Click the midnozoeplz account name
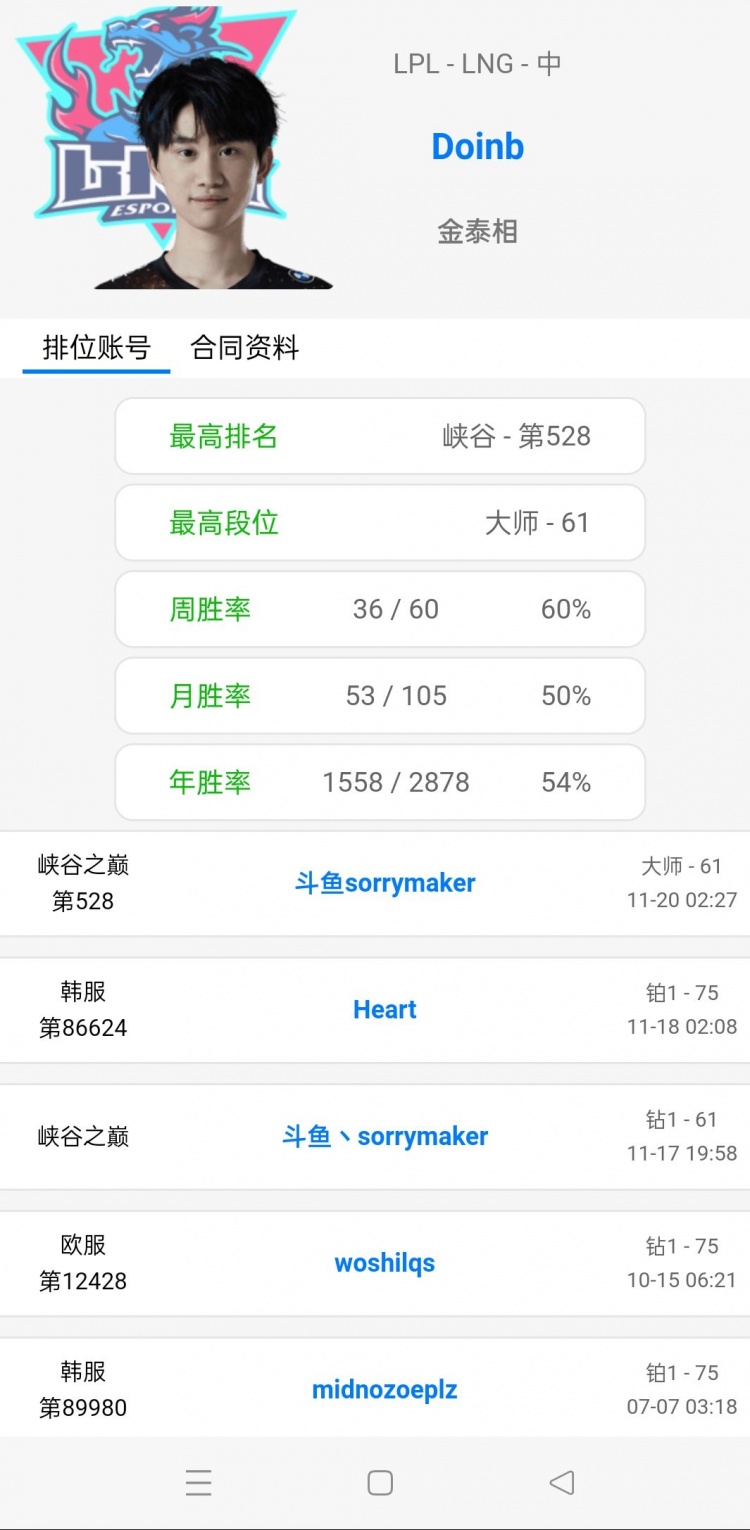This screenshot has width=750, height=1530. (x=384, y=1388)
